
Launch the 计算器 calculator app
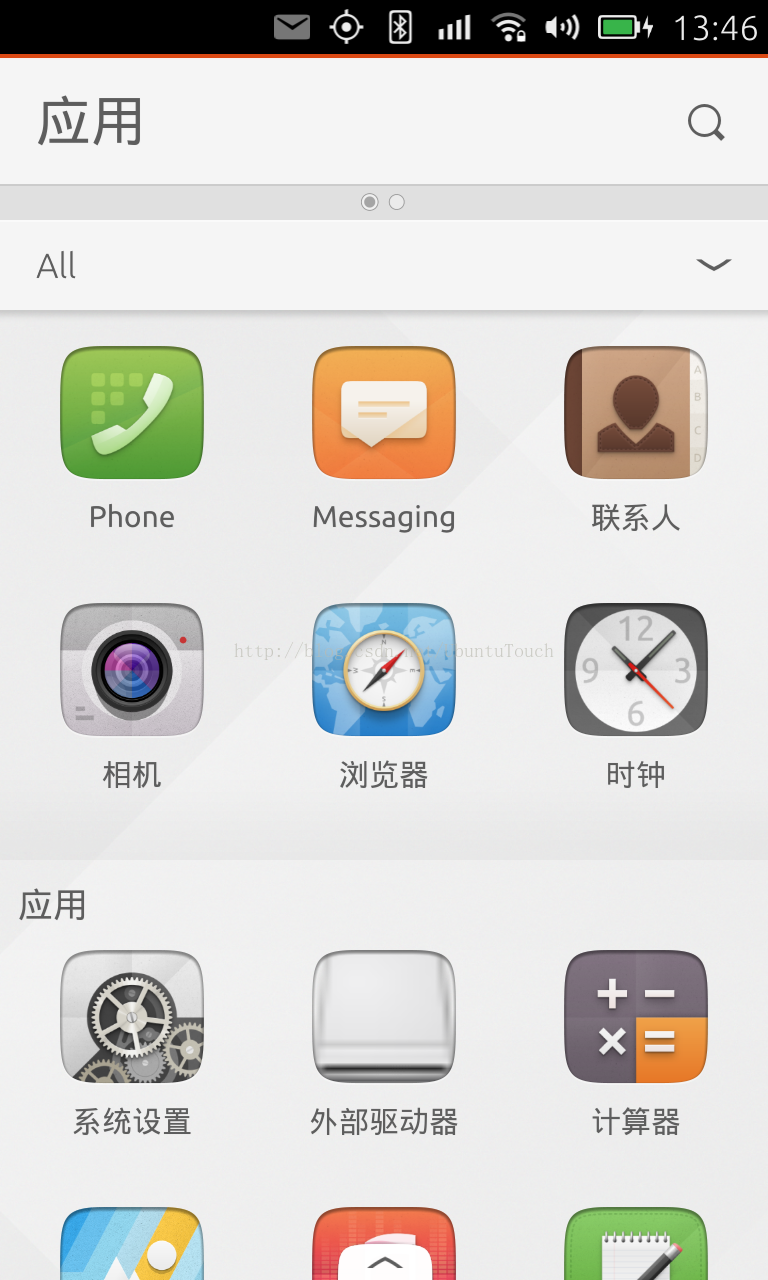[x=636, y=1017]
